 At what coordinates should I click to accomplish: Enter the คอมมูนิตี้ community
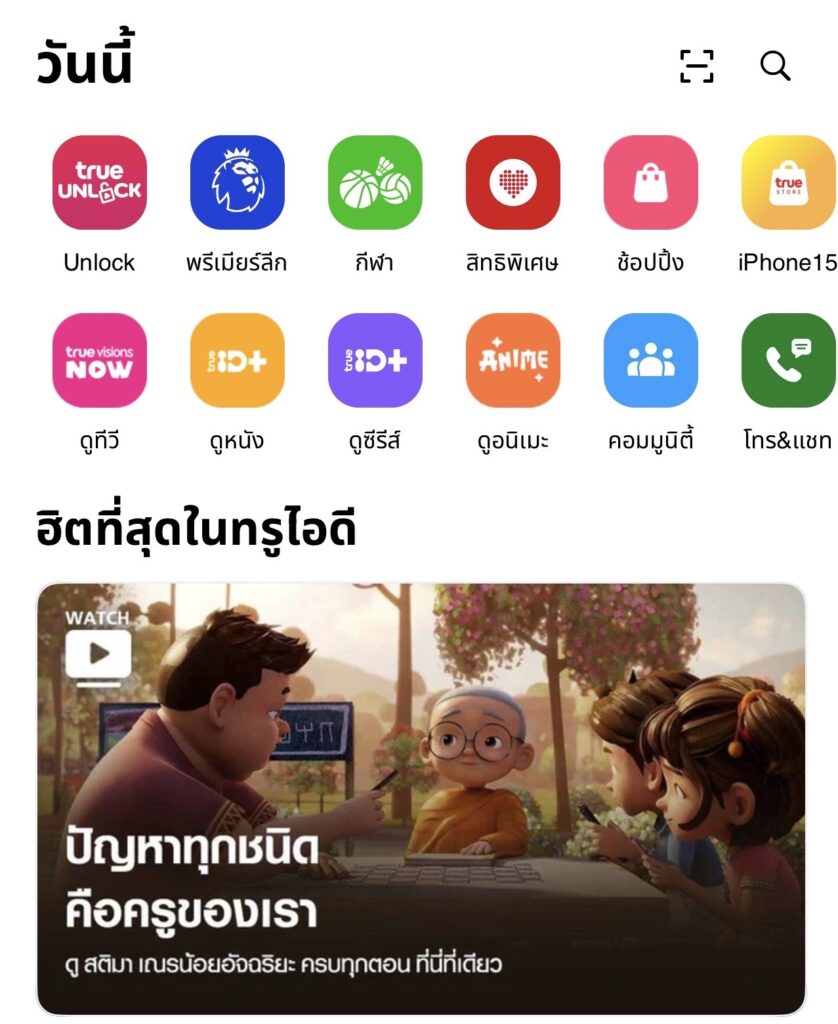[651, 361]
